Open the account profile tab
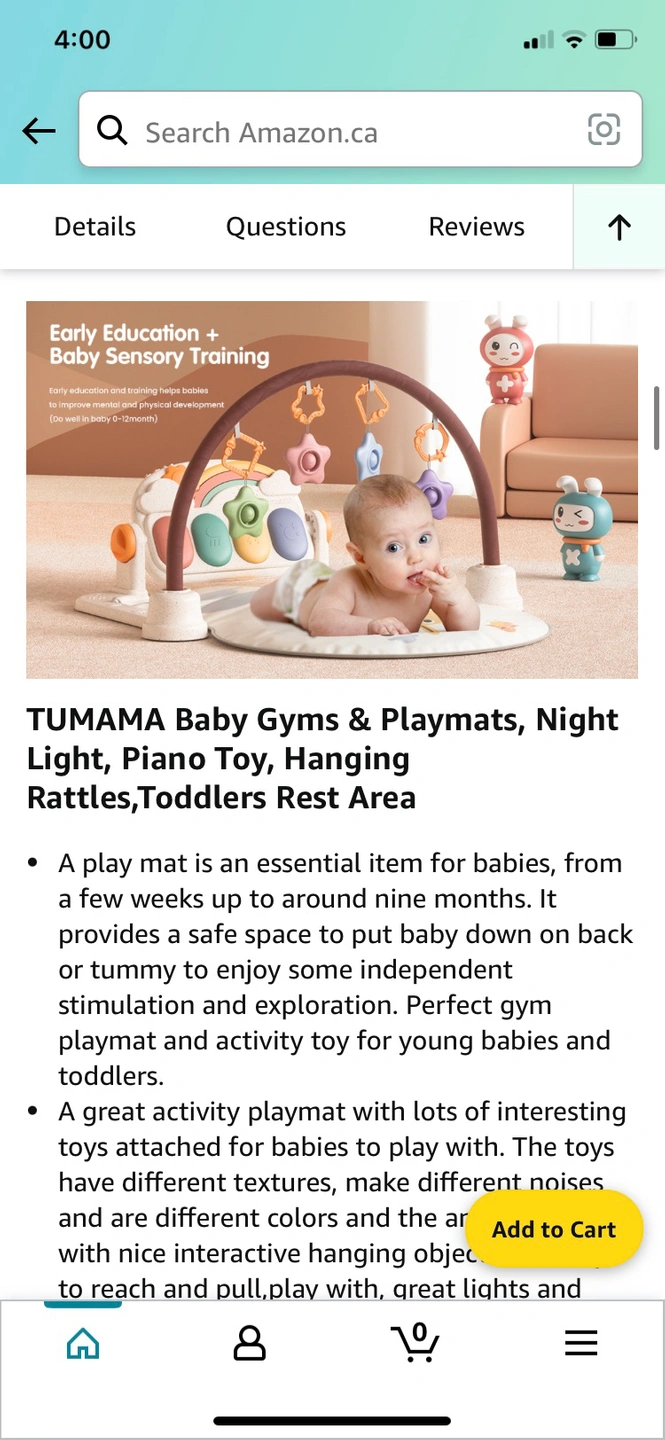Screen dimensions: 665x1440 pyautogui.click(x=249, y=1343)
